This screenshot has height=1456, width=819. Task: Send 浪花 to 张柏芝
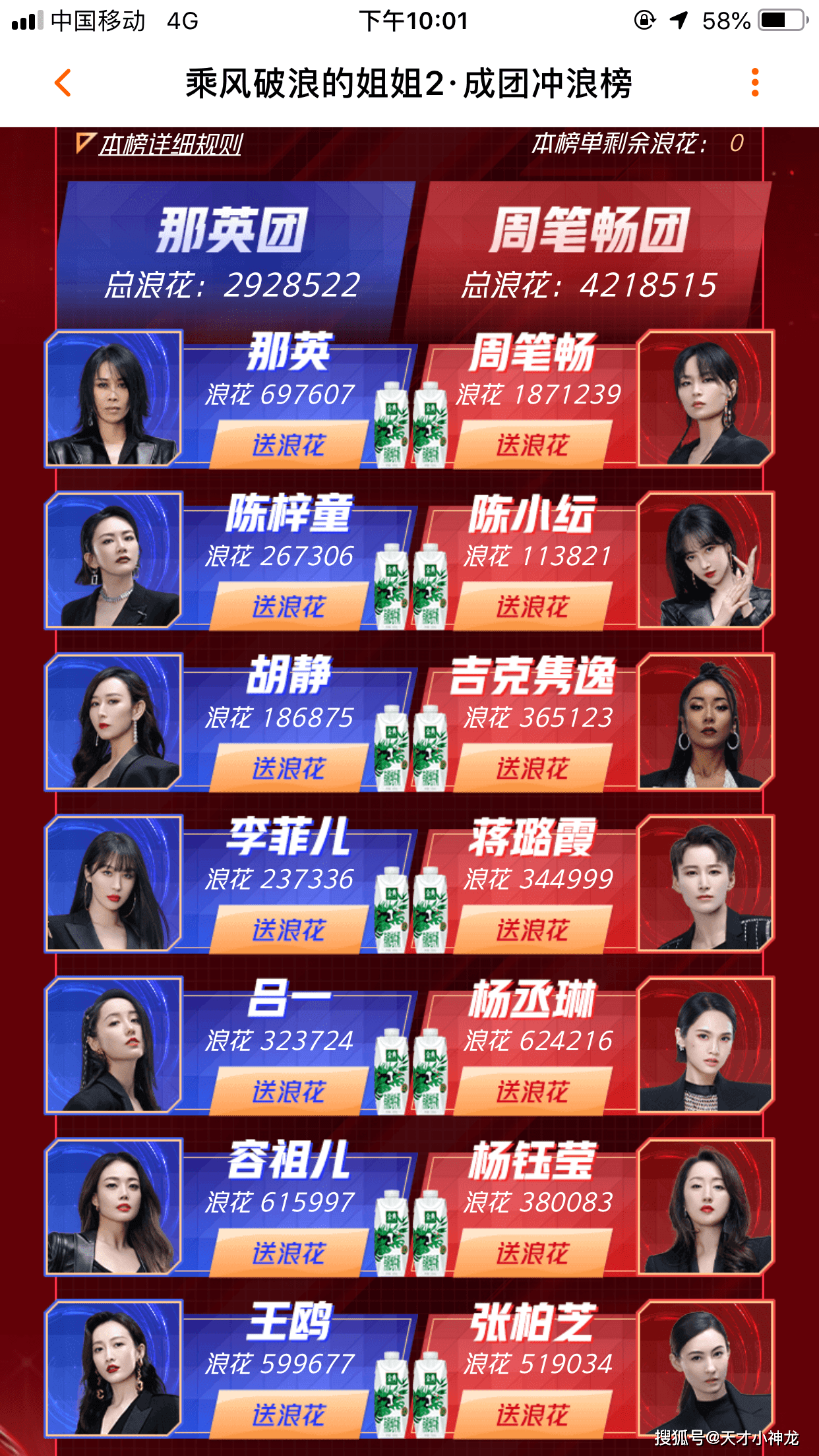(x=531, y=1414)
